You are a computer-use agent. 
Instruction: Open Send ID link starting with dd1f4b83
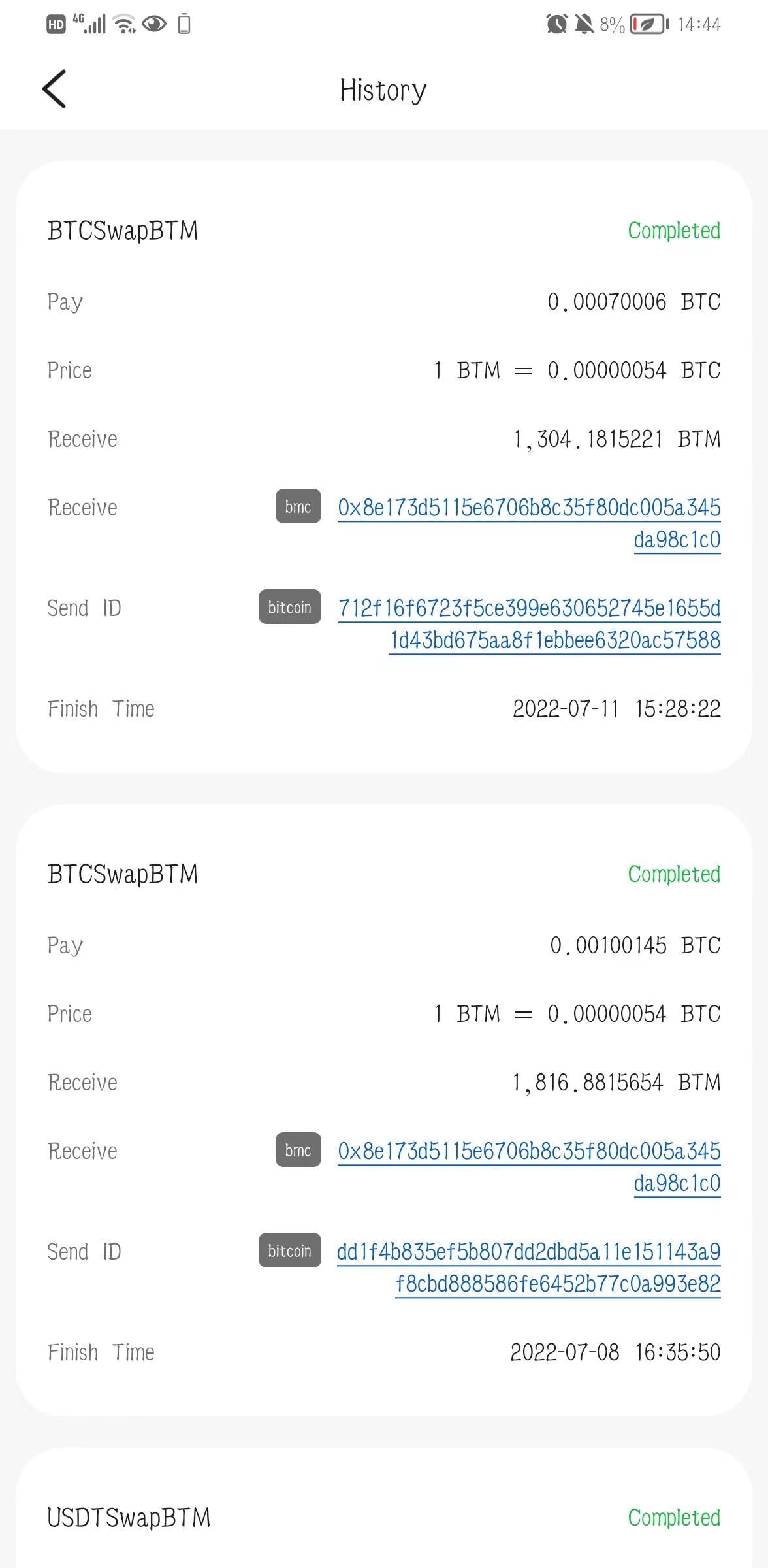pos(528,1252)
